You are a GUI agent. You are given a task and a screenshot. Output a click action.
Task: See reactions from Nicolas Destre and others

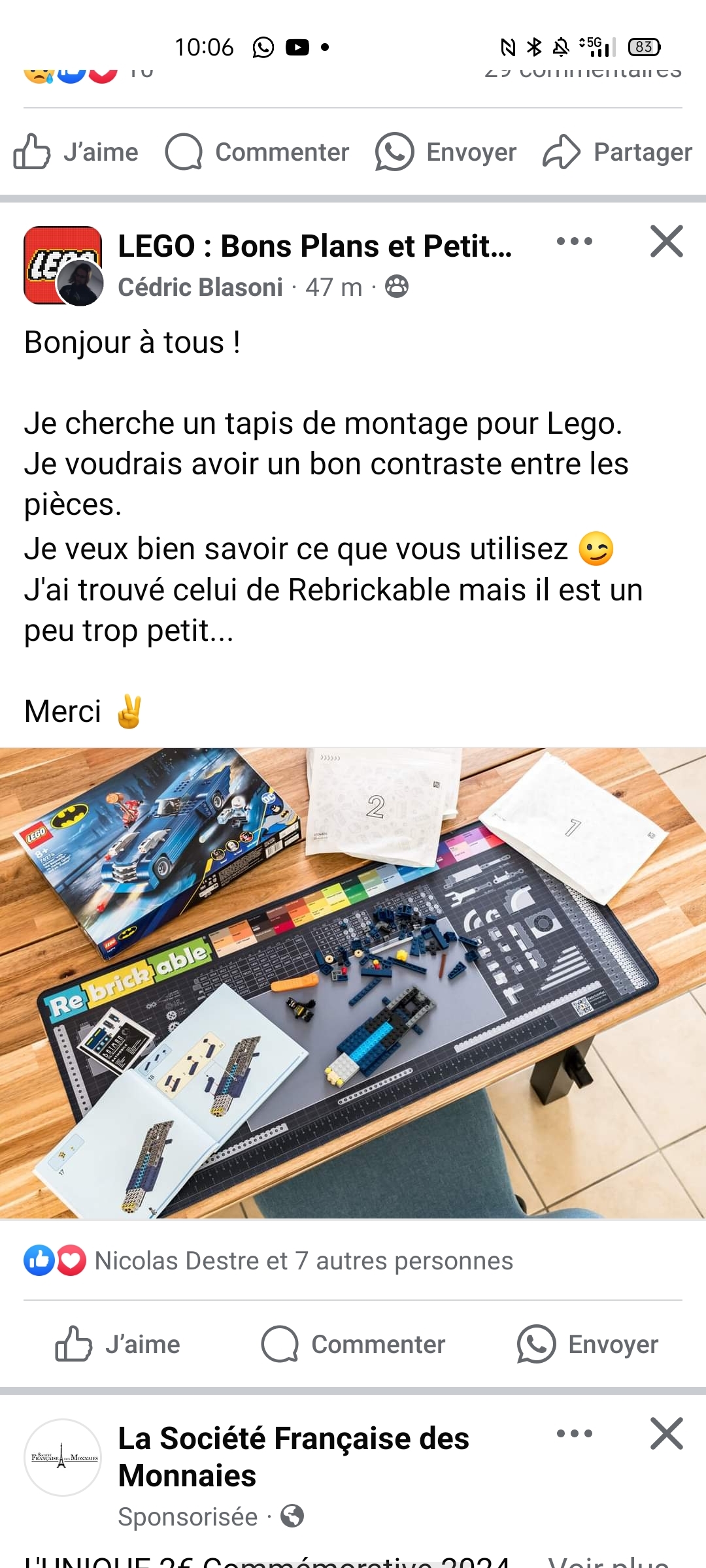click(303, 1261)
